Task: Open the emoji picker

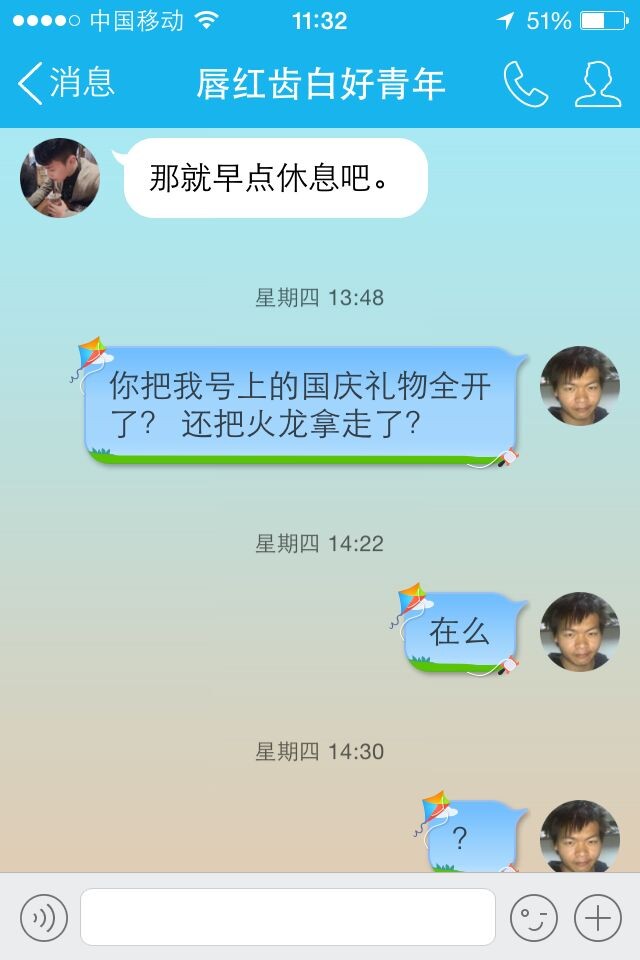Action: tap(533, 917)
